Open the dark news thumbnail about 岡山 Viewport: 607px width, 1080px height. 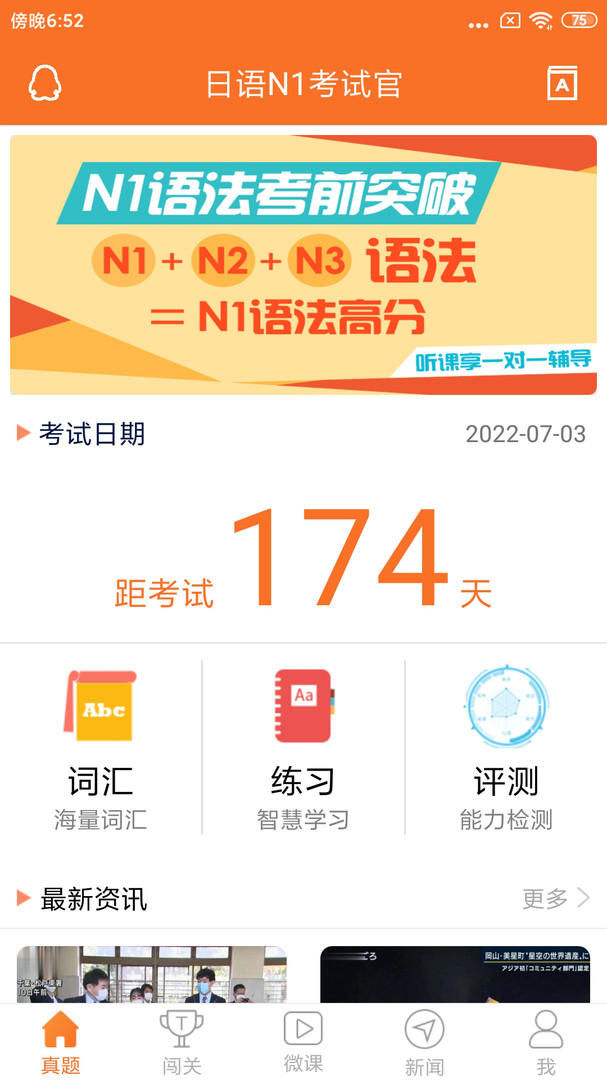coord(455,974)
